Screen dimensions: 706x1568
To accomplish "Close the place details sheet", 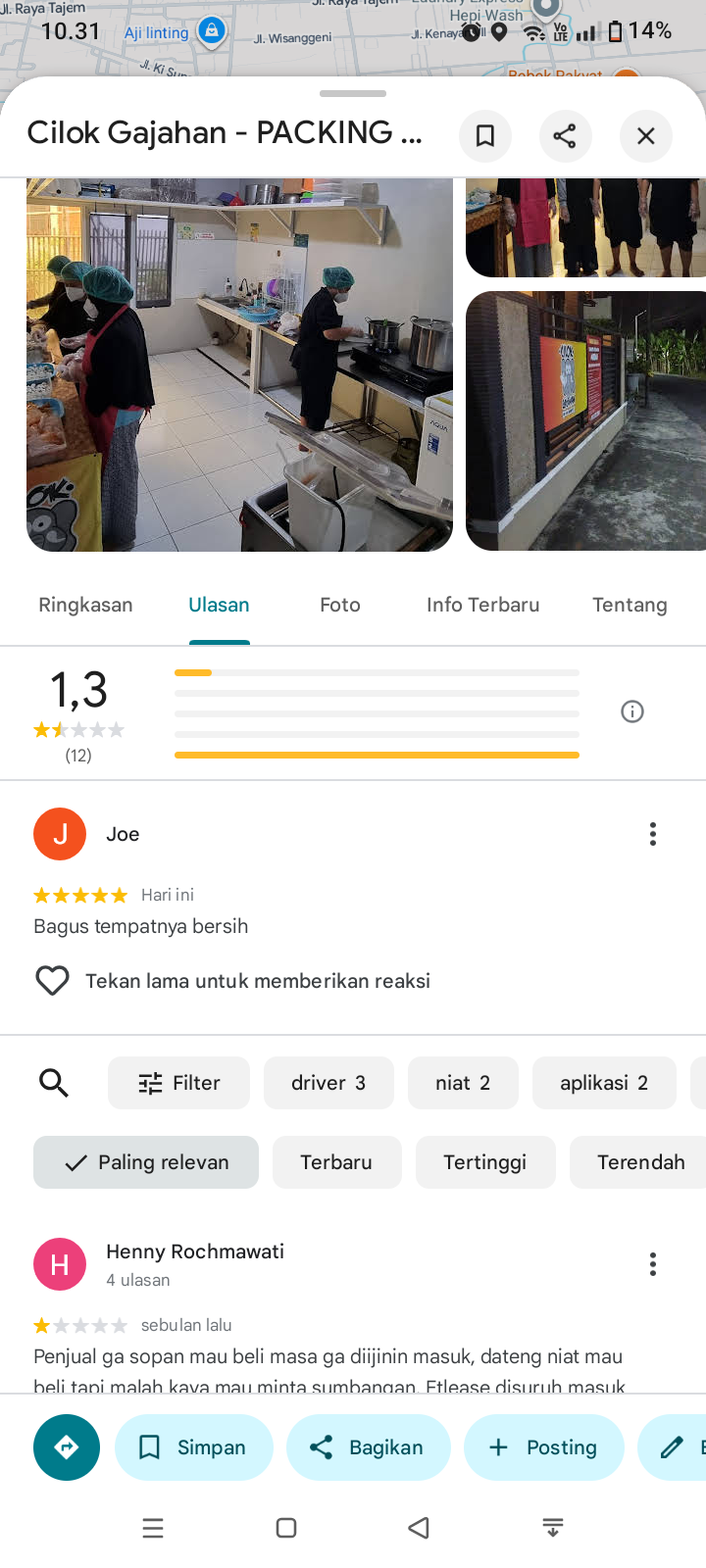I will click(645, 135).
